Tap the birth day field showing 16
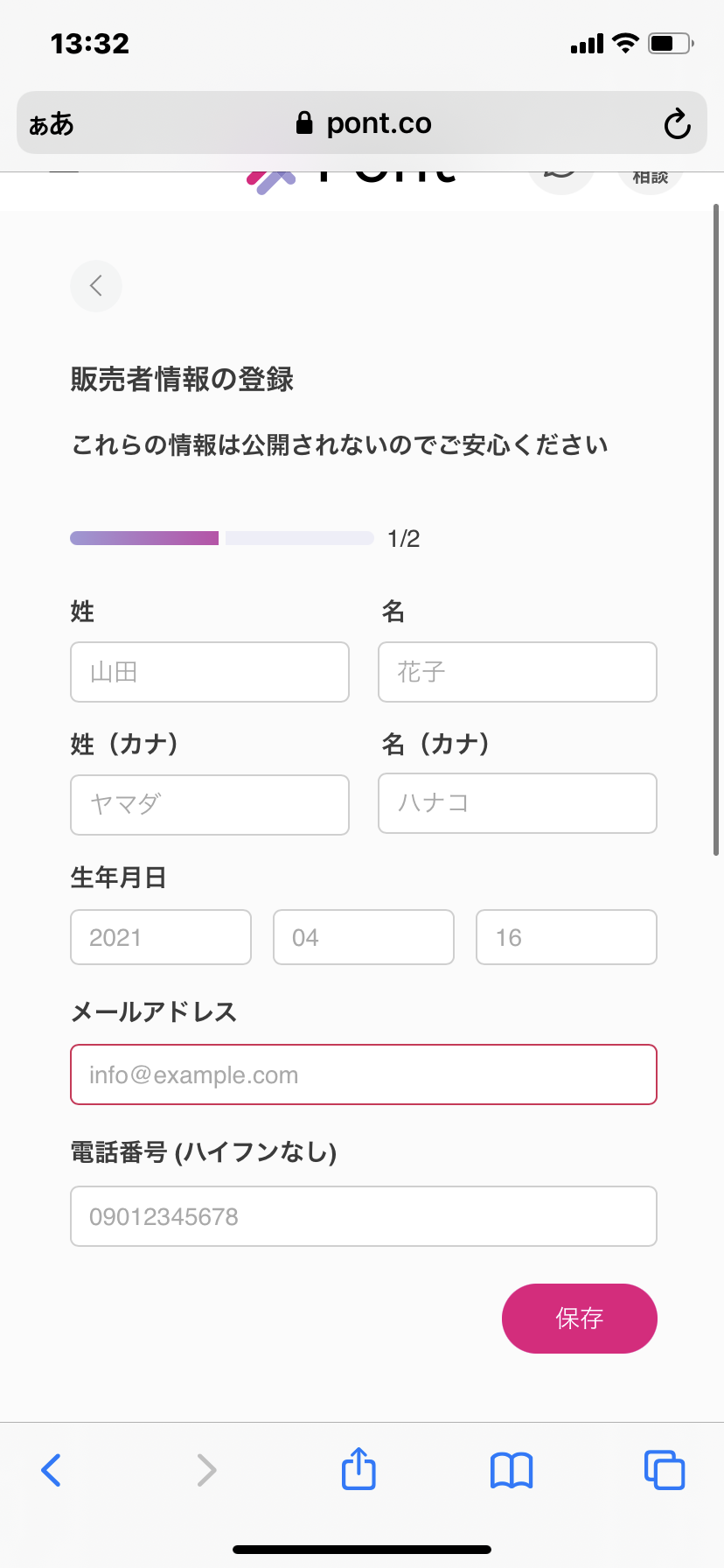The width and height of the screenshot is (724, 1568). (567, 937)
